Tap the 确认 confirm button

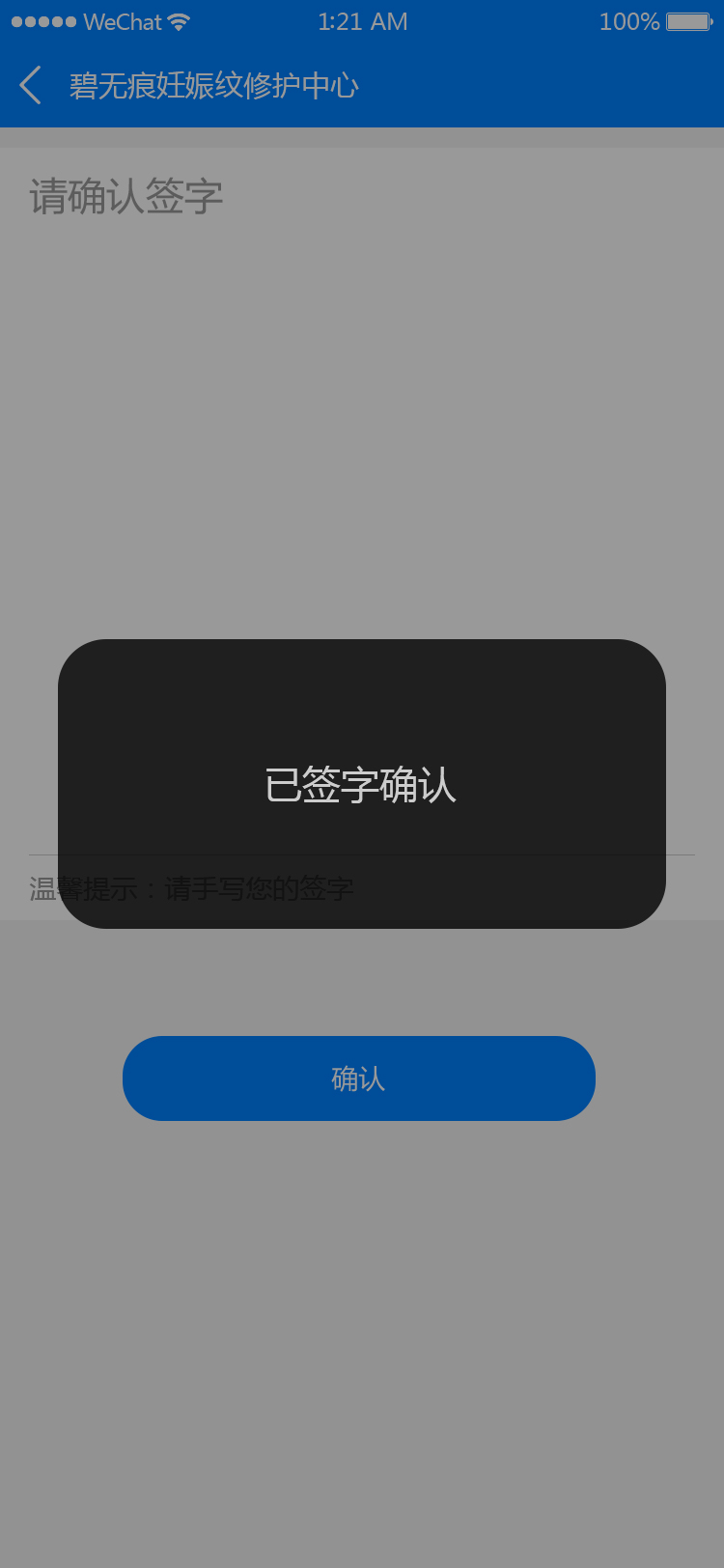(359, 1078)
